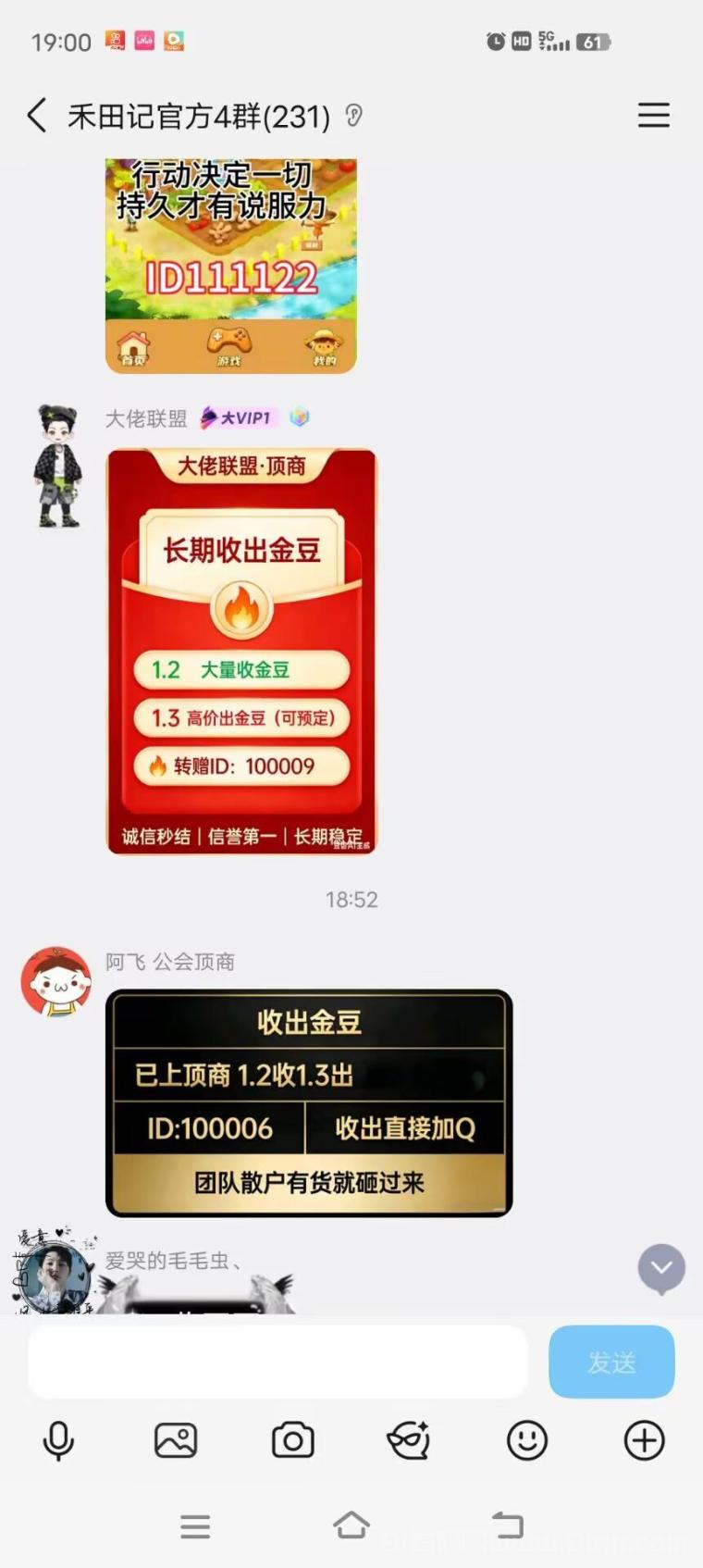
Task: Go back from the group chat
Action: pyautogui.click(x=37, y=117)
